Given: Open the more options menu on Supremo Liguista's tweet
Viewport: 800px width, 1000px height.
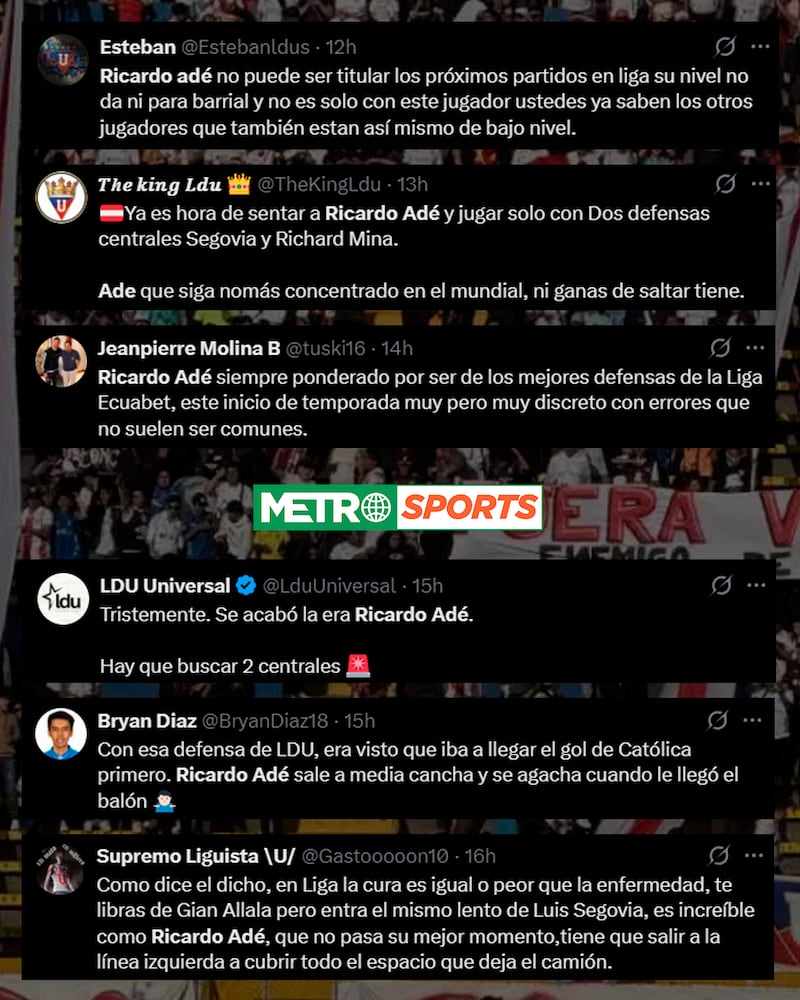Looking at the screenshot, I should click(x=752, y=854).
